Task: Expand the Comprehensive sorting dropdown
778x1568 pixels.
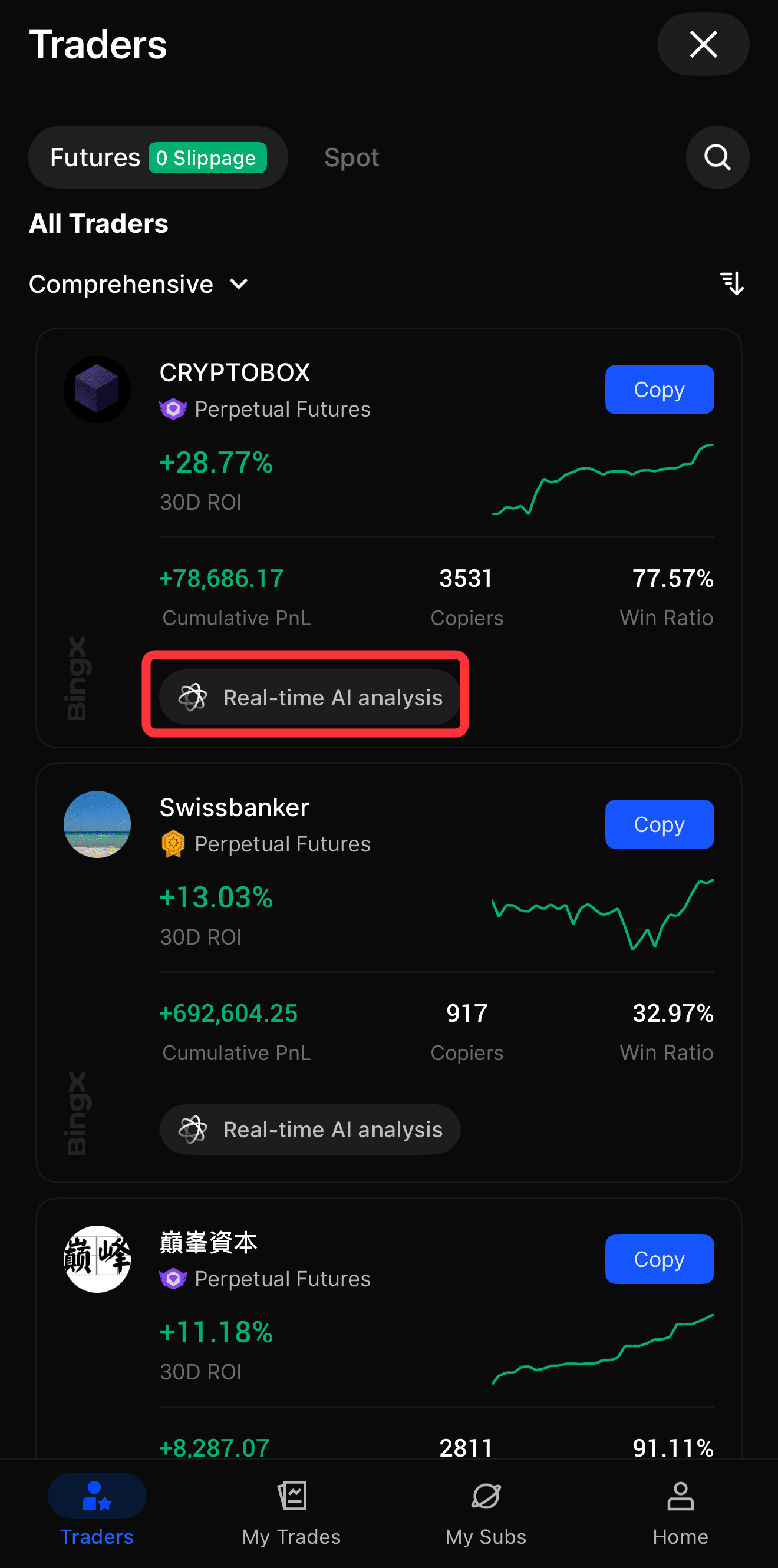Action: pyautogui.click(x=139, y=284)
